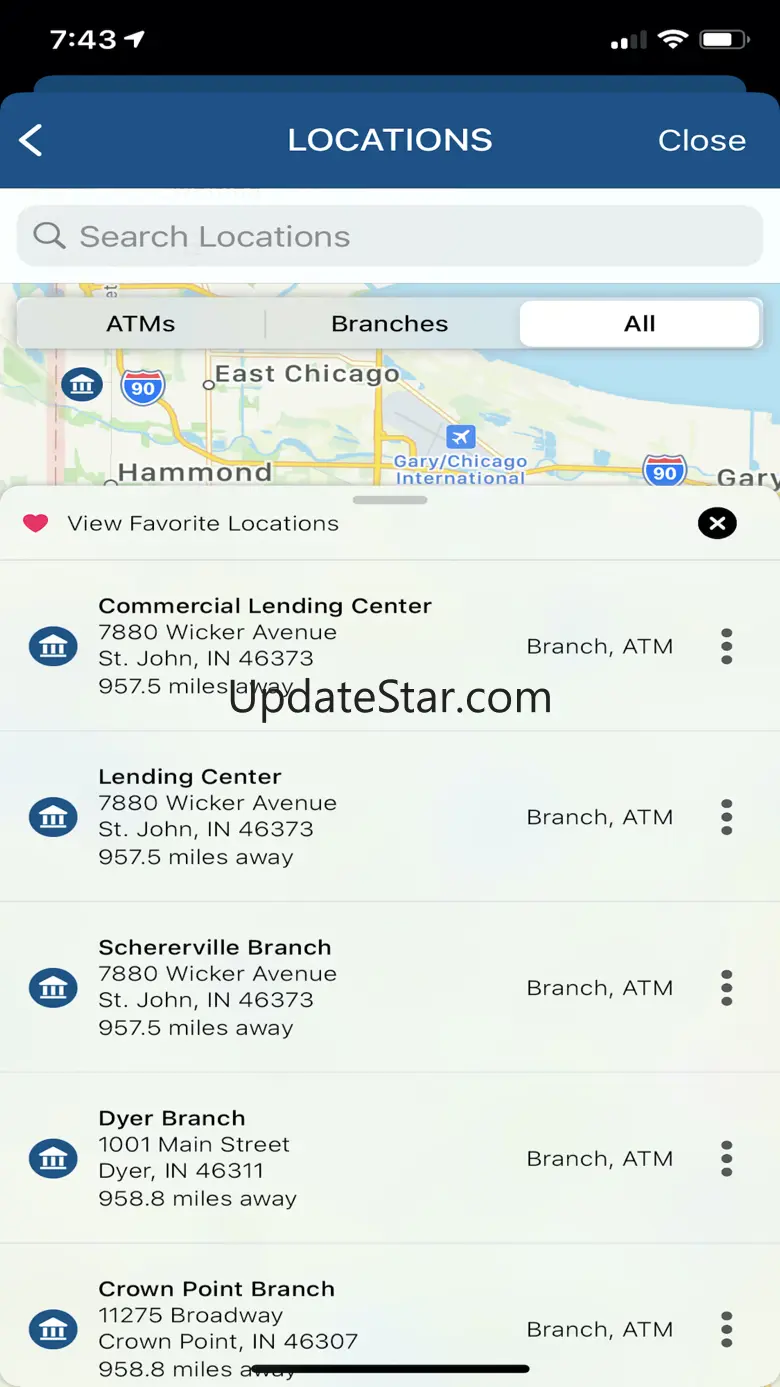Tap Close in the header
780x1387 pixels.
(x=701, y=140)
